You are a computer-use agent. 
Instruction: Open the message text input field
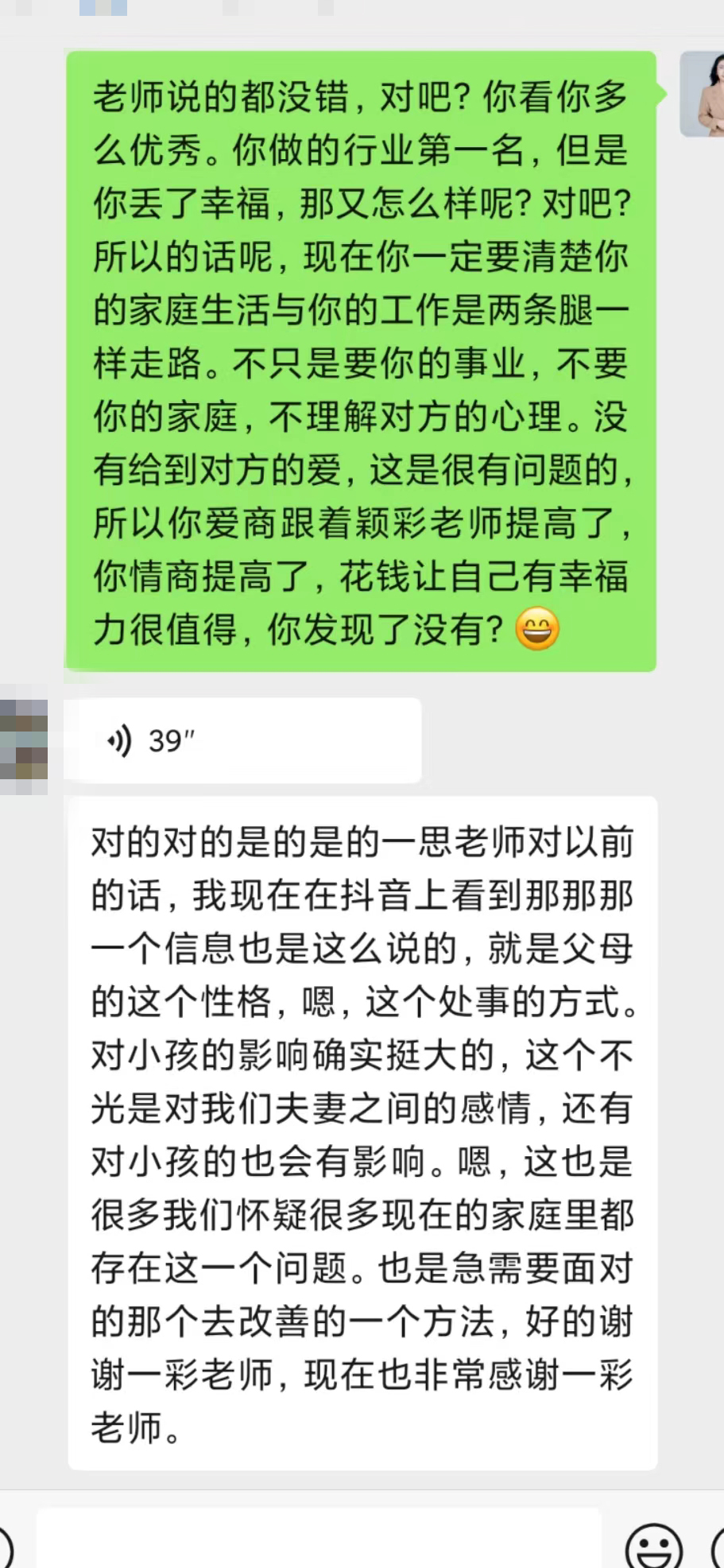click(318, 1540)
